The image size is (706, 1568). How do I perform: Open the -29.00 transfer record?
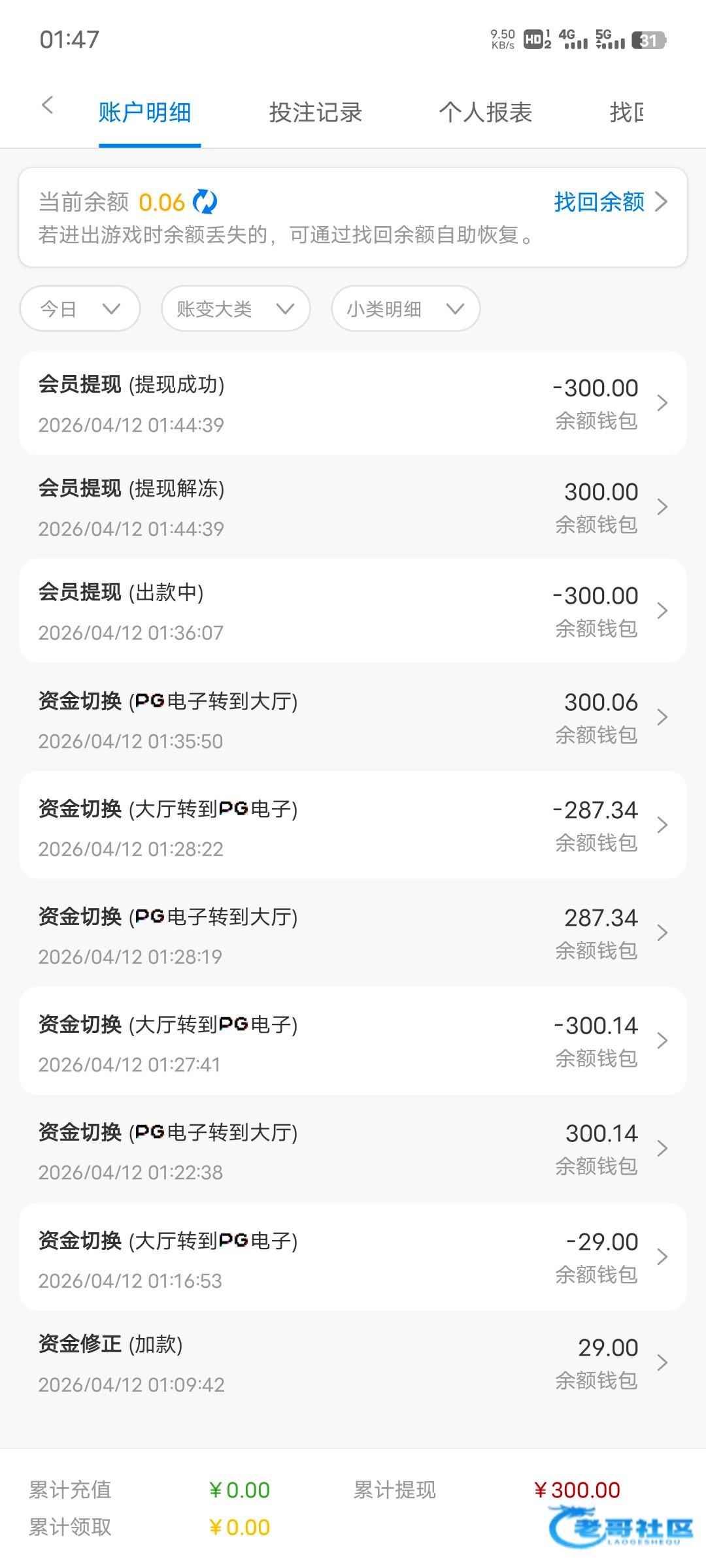(353, 1257)
